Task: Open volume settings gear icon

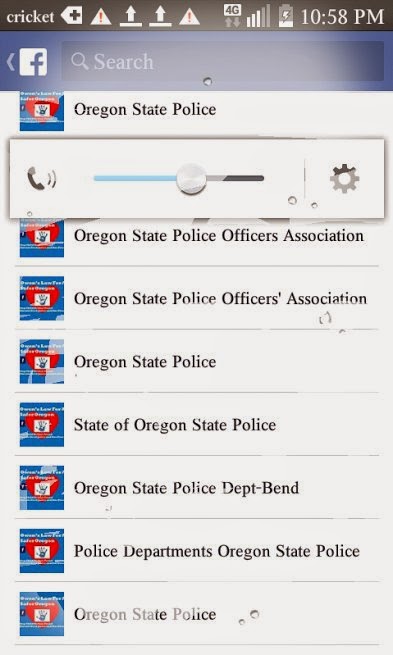Action: click(344, 179)
